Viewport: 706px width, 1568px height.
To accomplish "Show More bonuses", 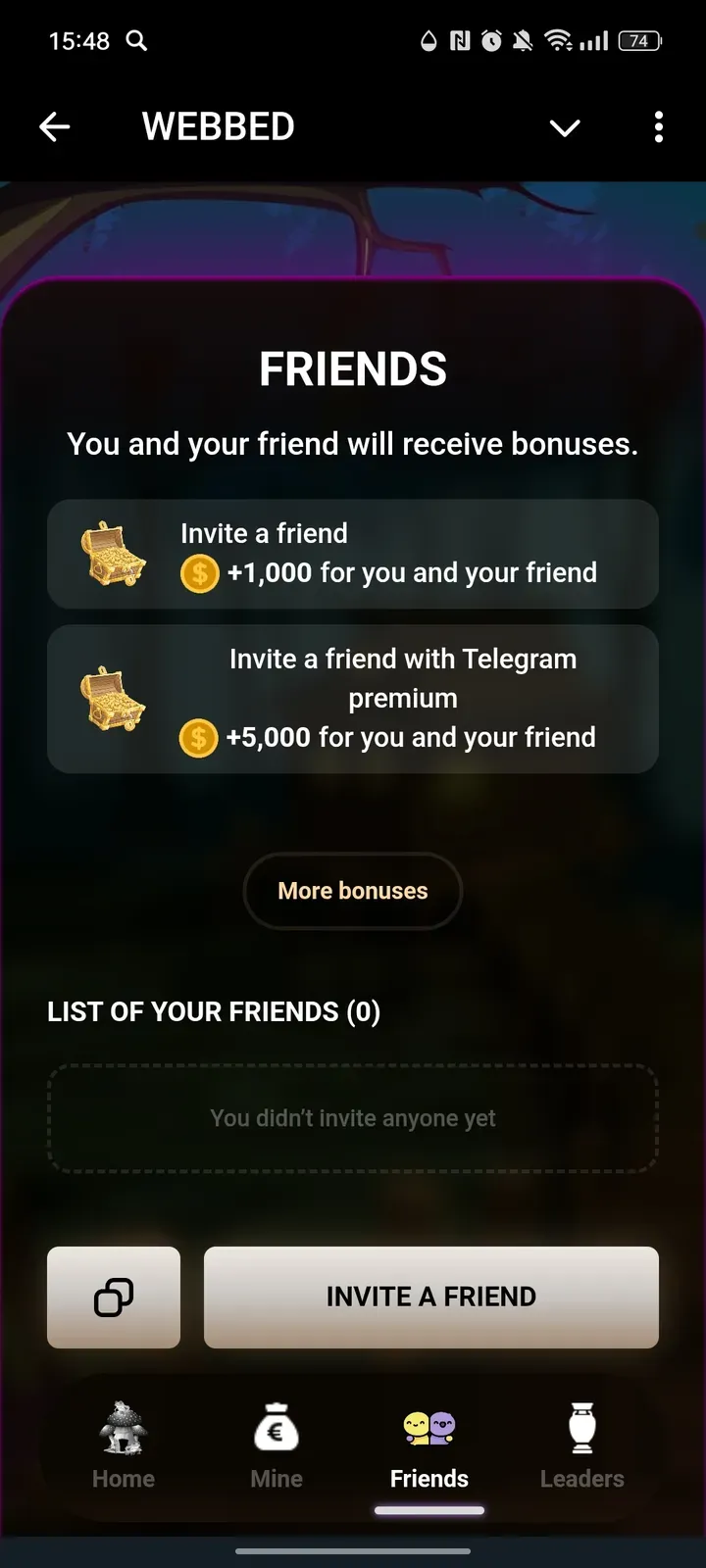I will tap(353, 891).
